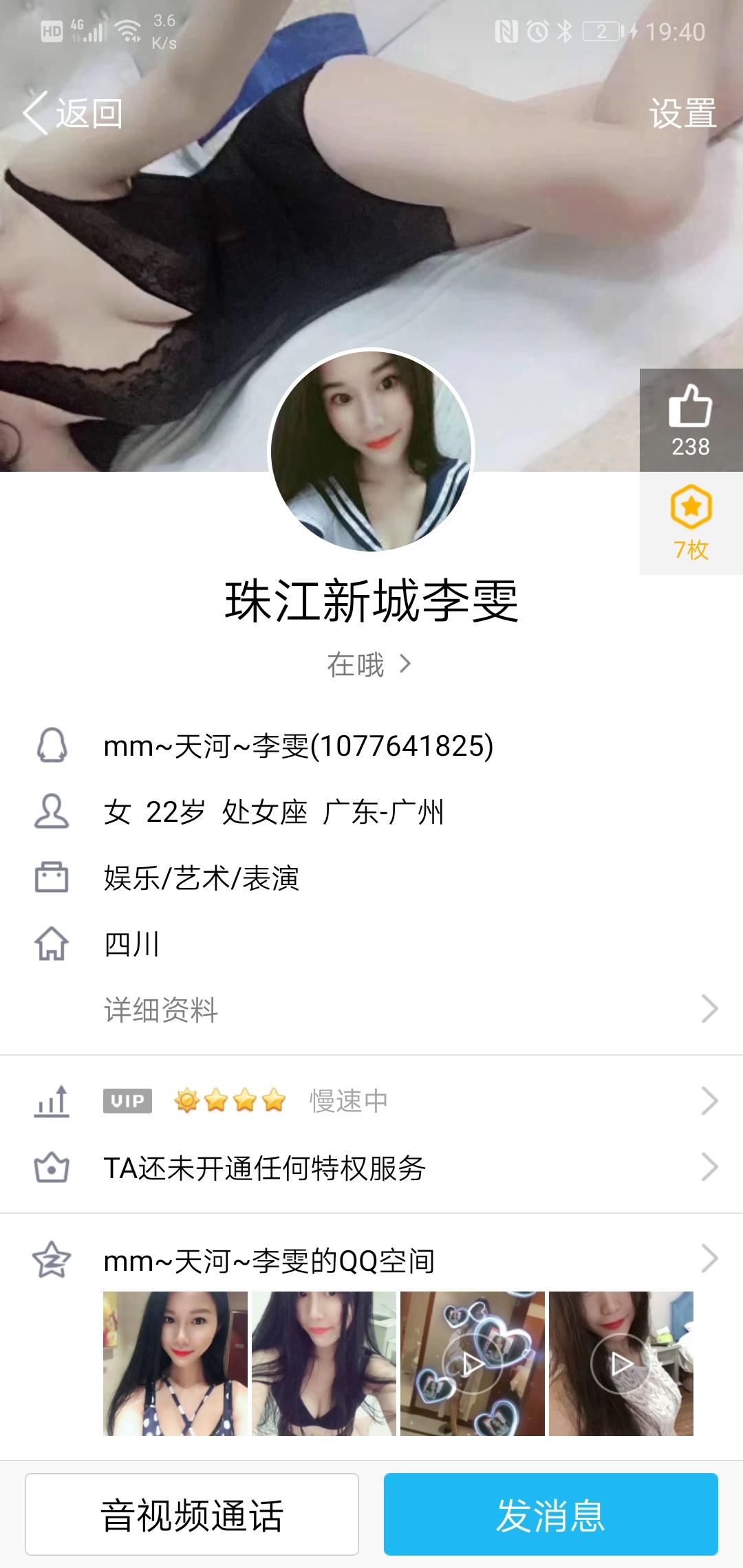Open 设置 in the top bar
Image resolution: width=743 pixels, height=1568 pixels.
(682, 113)
